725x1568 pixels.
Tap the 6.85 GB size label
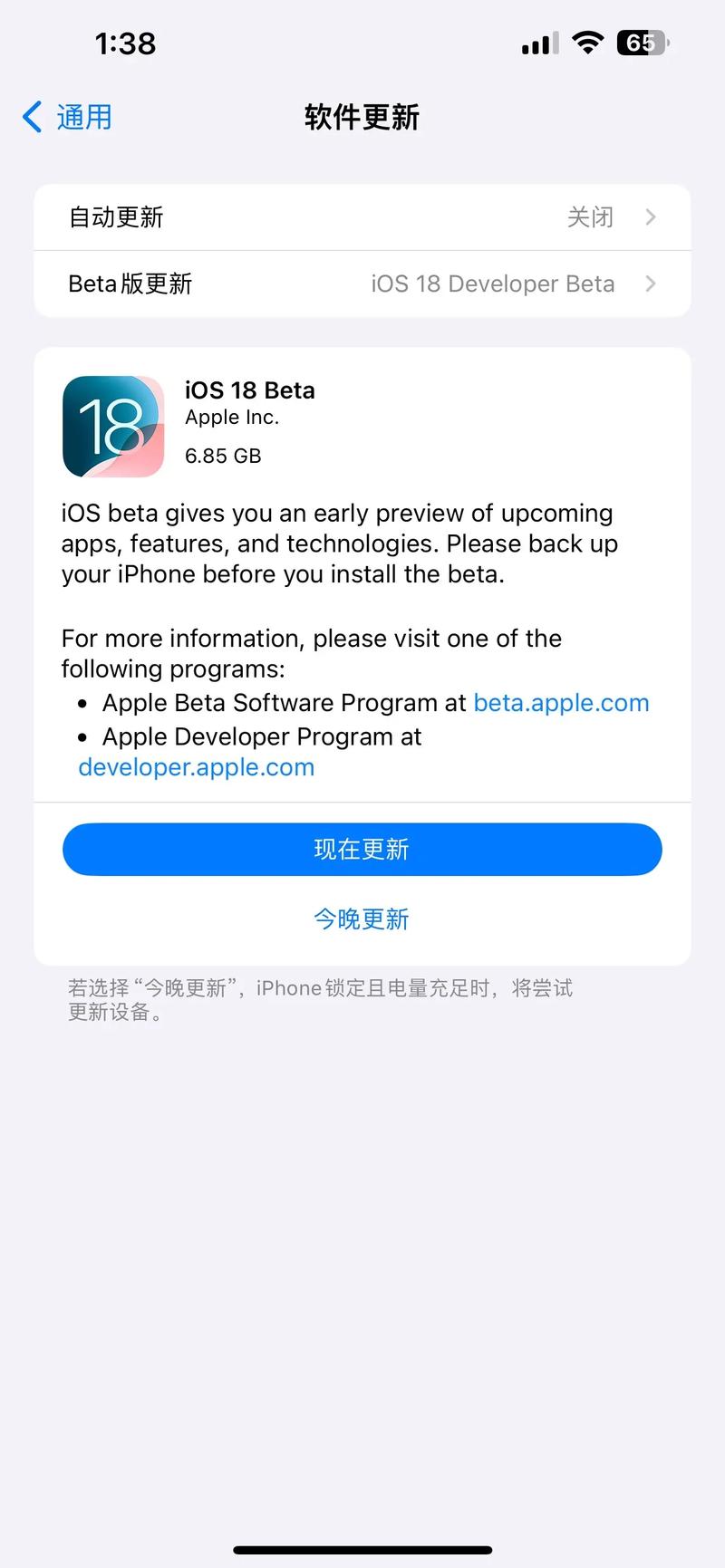point(222,456)
